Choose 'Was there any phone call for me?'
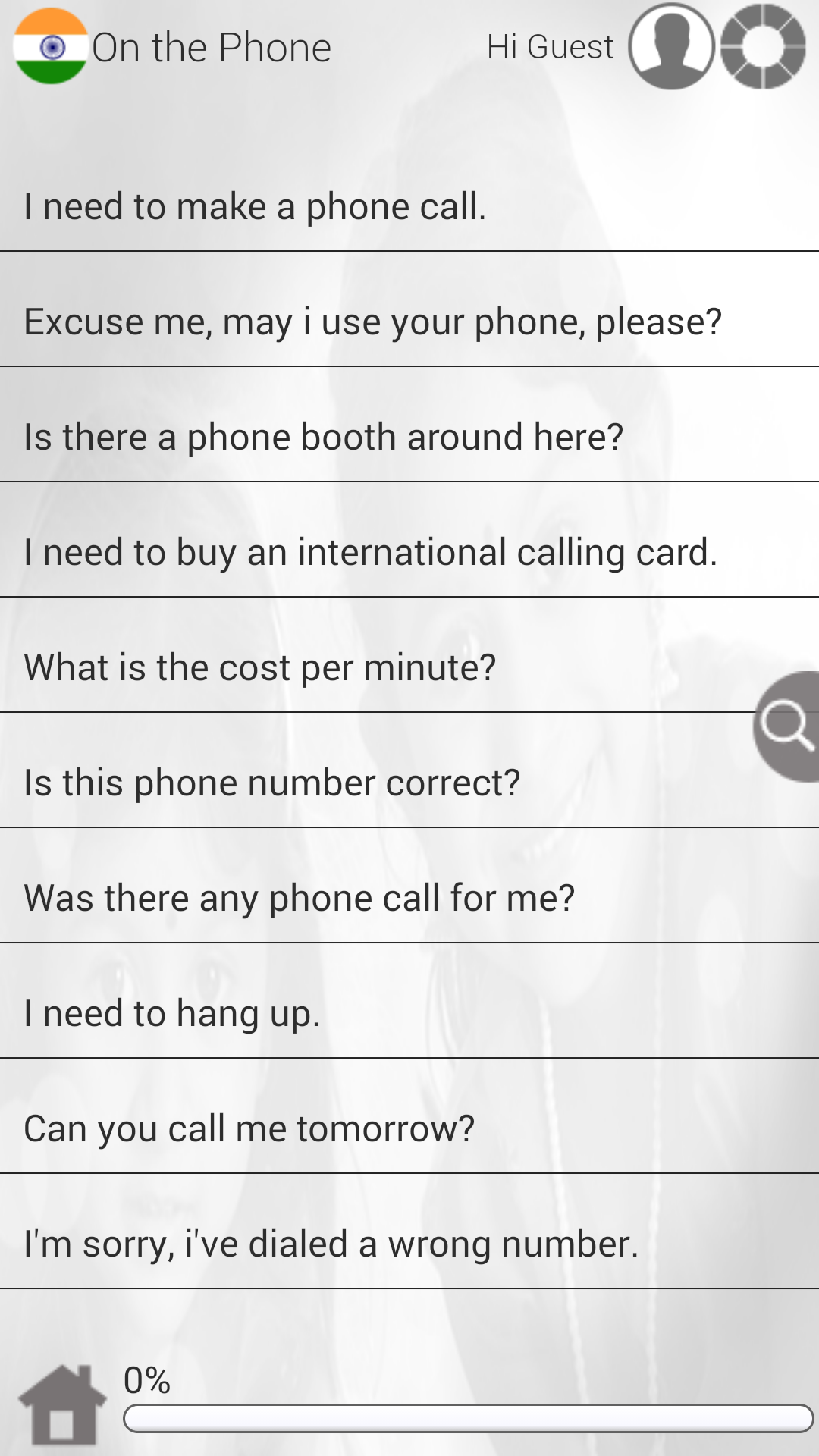 pos(299,897)
